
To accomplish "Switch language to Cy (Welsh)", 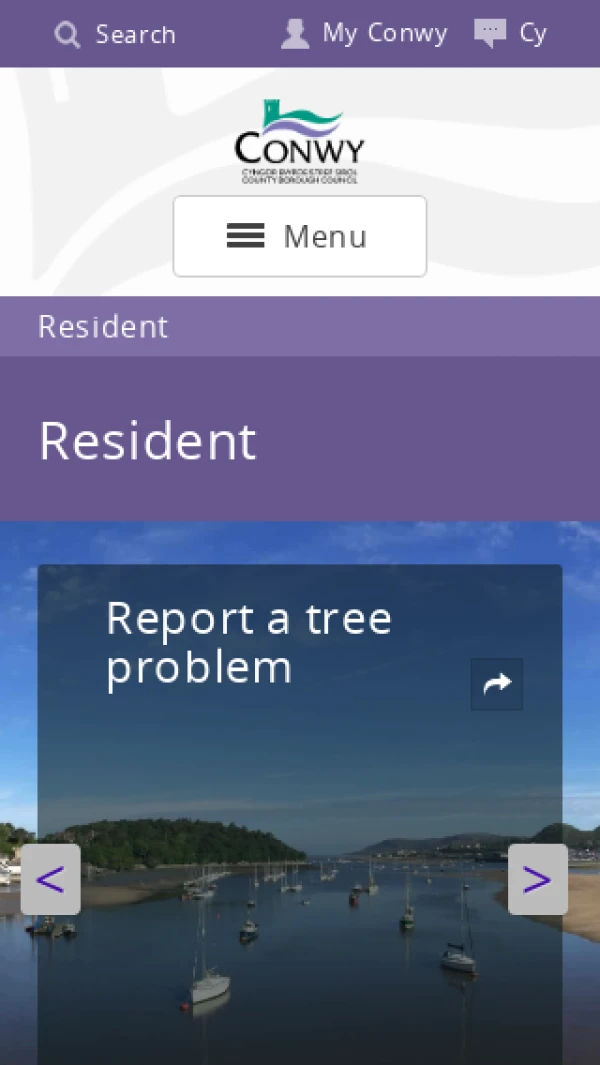I will (511, 34).
